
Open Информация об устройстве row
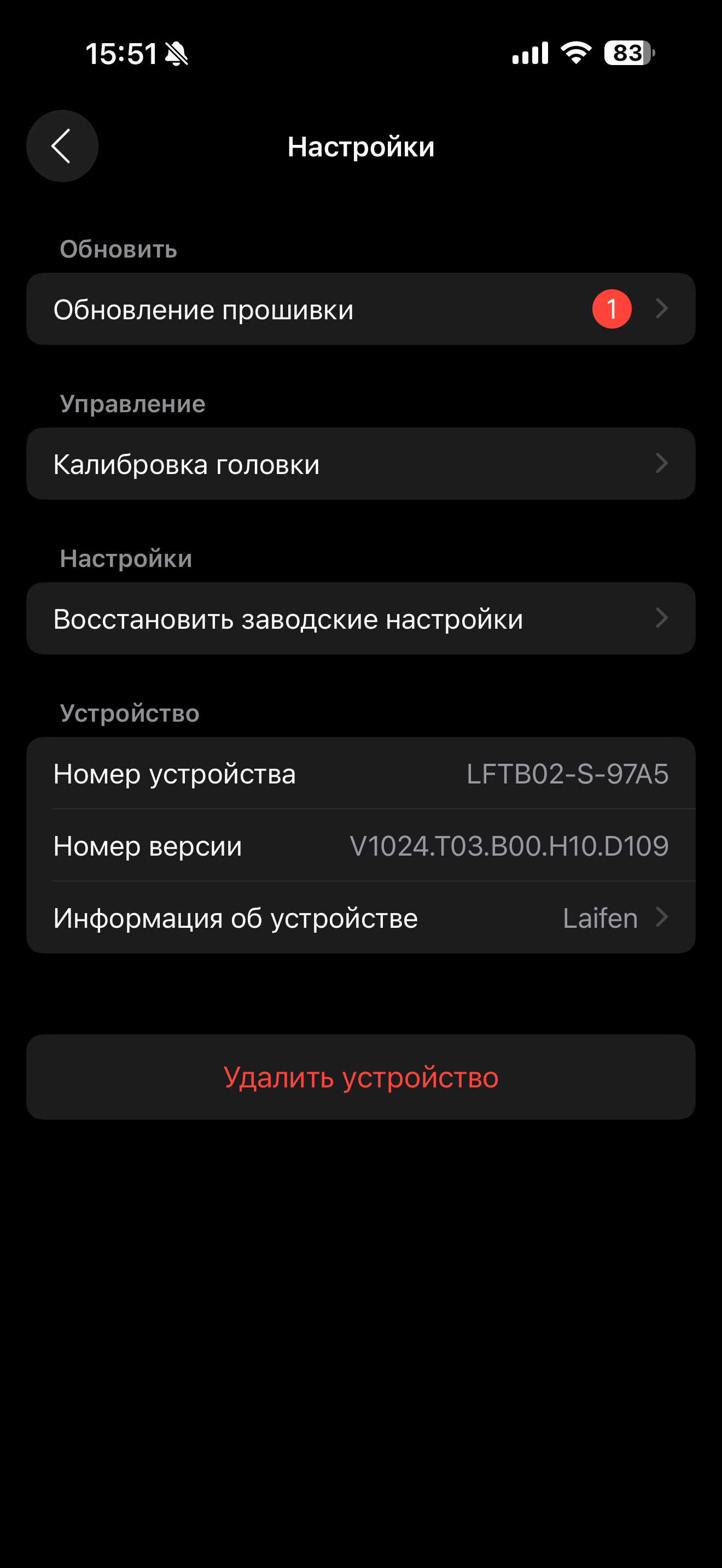click(x=361, y=917)
